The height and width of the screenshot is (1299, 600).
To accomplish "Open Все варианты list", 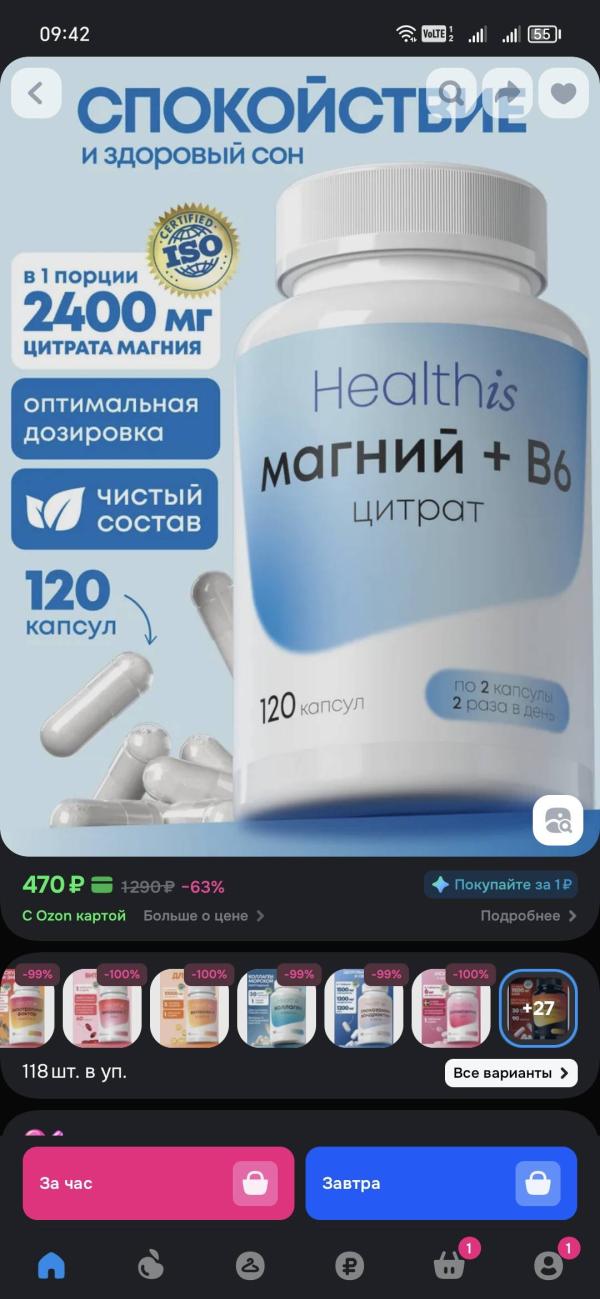I will 510,1073.
